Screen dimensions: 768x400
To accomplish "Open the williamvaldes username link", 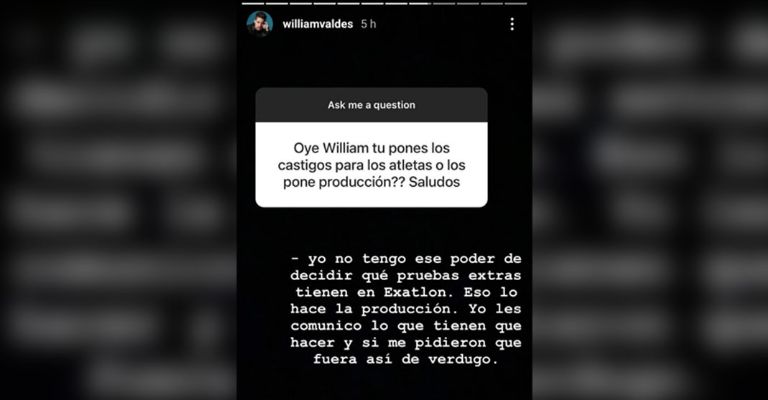I will (317, 24).
